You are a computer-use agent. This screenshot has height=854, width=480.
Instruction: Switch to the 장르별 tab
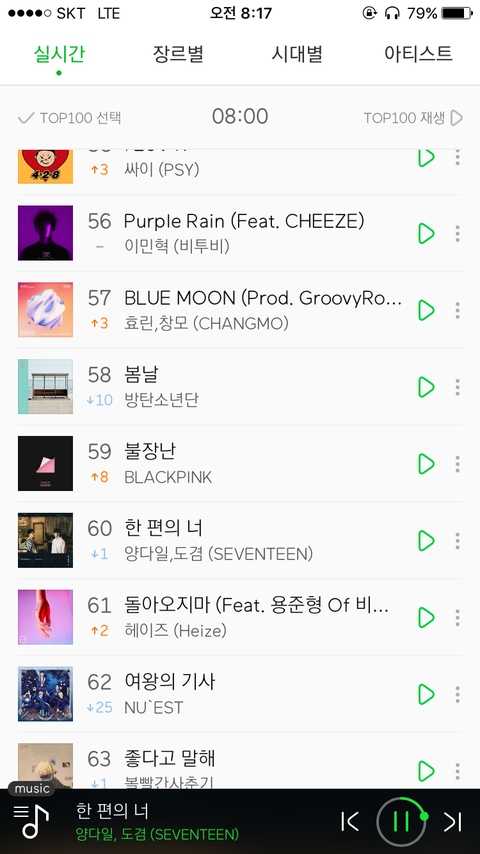point(178,54)
